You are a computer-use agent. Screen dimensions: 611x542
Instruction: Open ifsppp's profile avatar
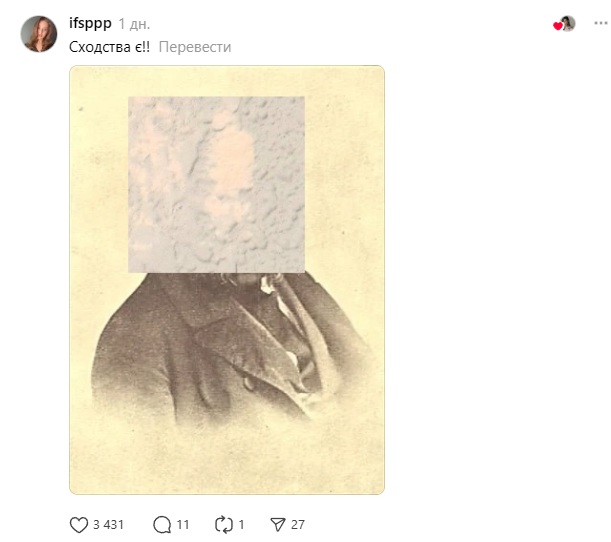point(39,34)
